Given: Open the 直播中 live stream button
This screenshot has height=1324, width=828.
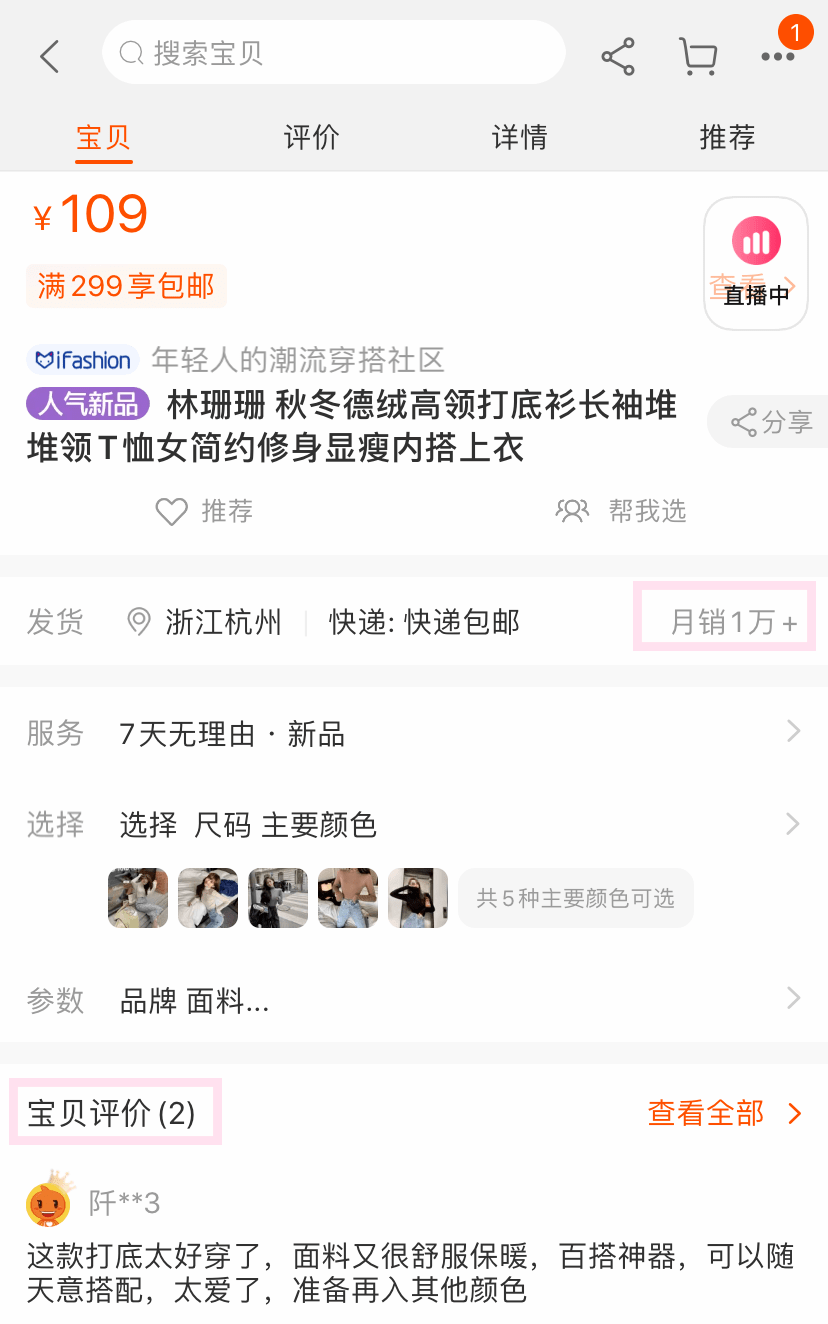Looking at the screenshot, I should coord(756,263).
